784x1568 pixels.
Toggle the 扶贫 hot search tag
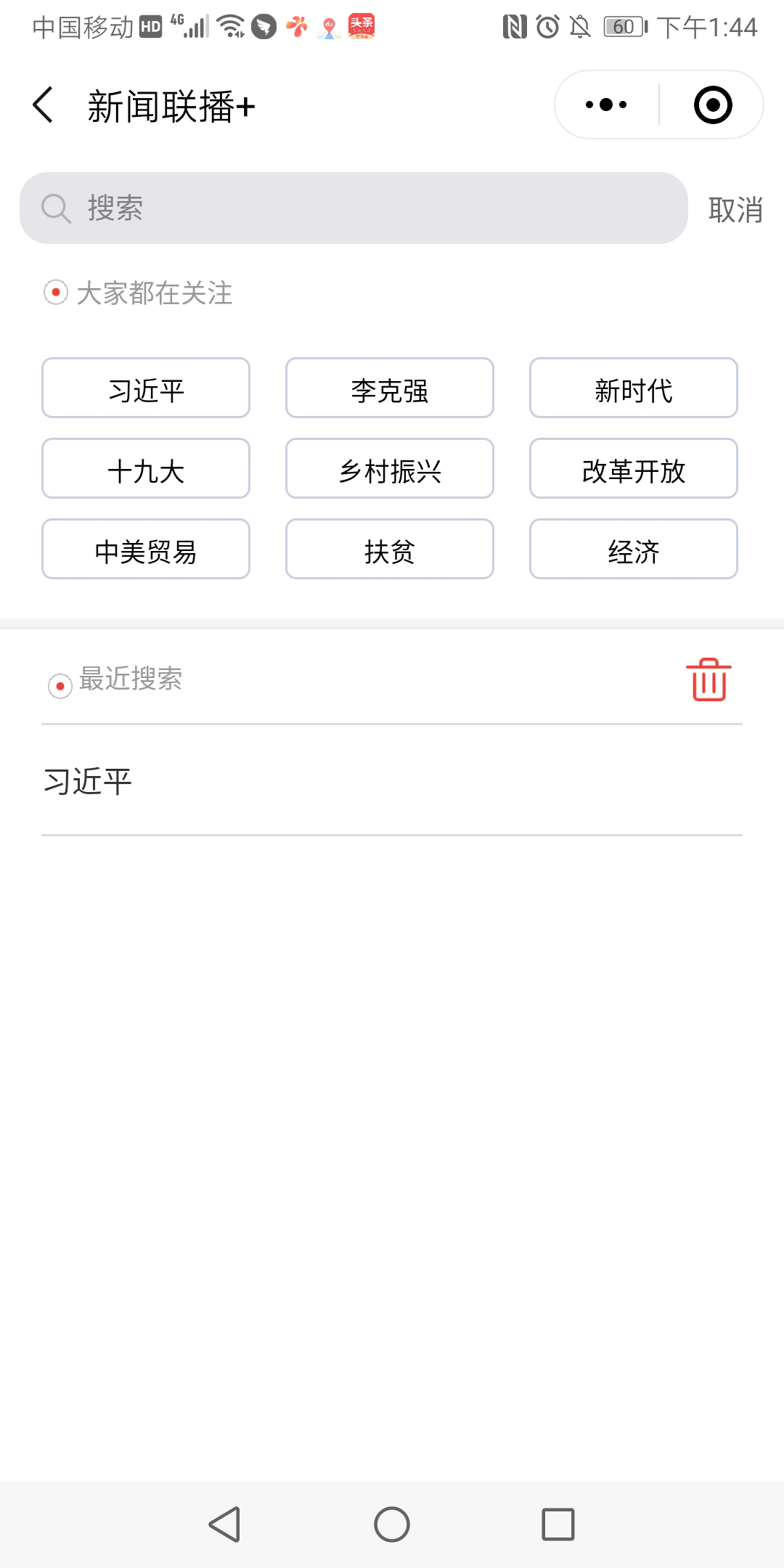[389, 550]
